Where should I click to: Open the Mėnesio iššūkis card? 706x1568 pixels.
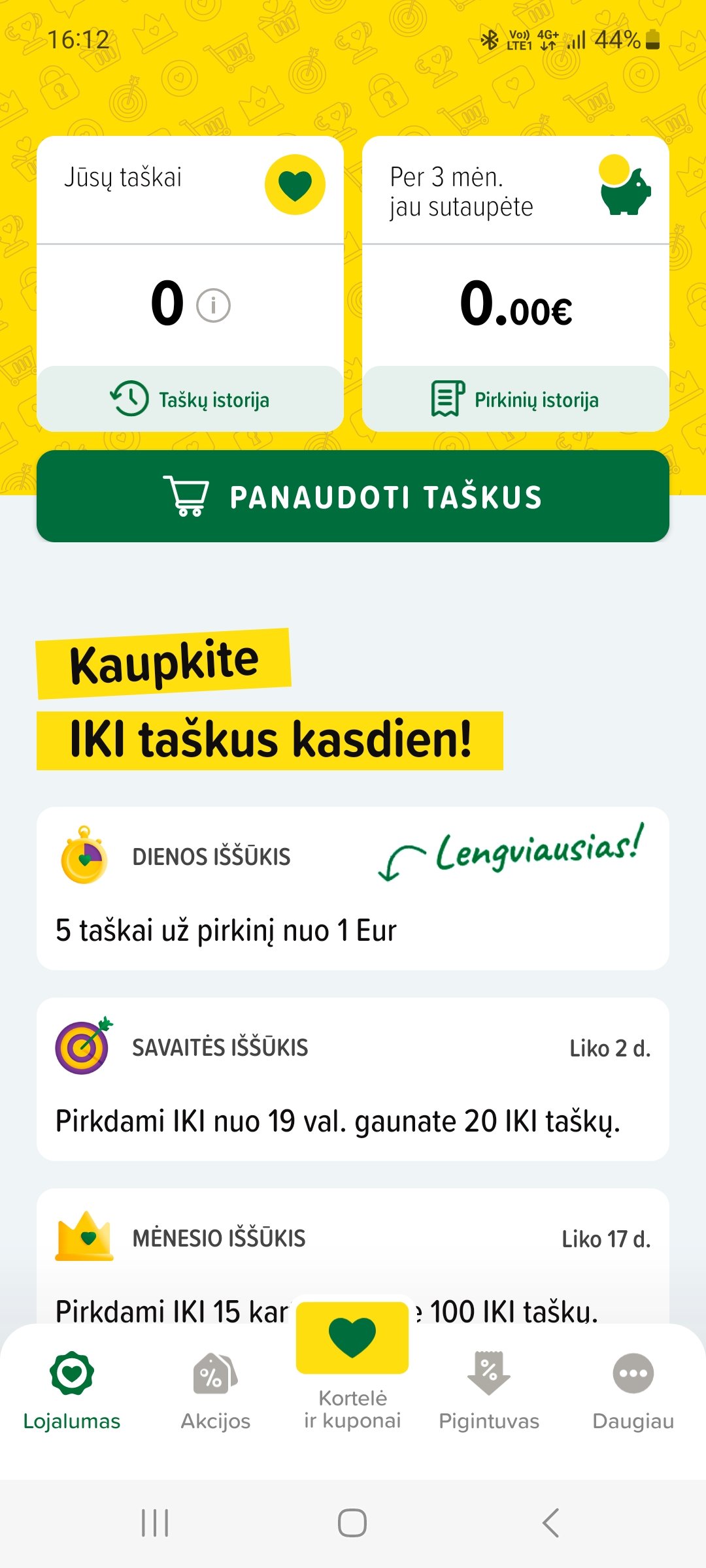(x=353, y=1256)
